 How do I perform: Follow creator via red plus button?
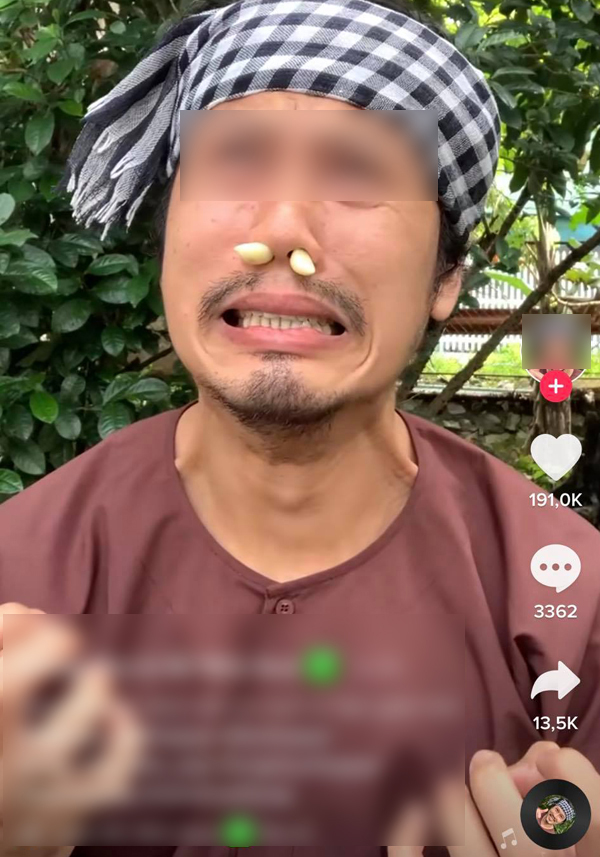point(556,385)
